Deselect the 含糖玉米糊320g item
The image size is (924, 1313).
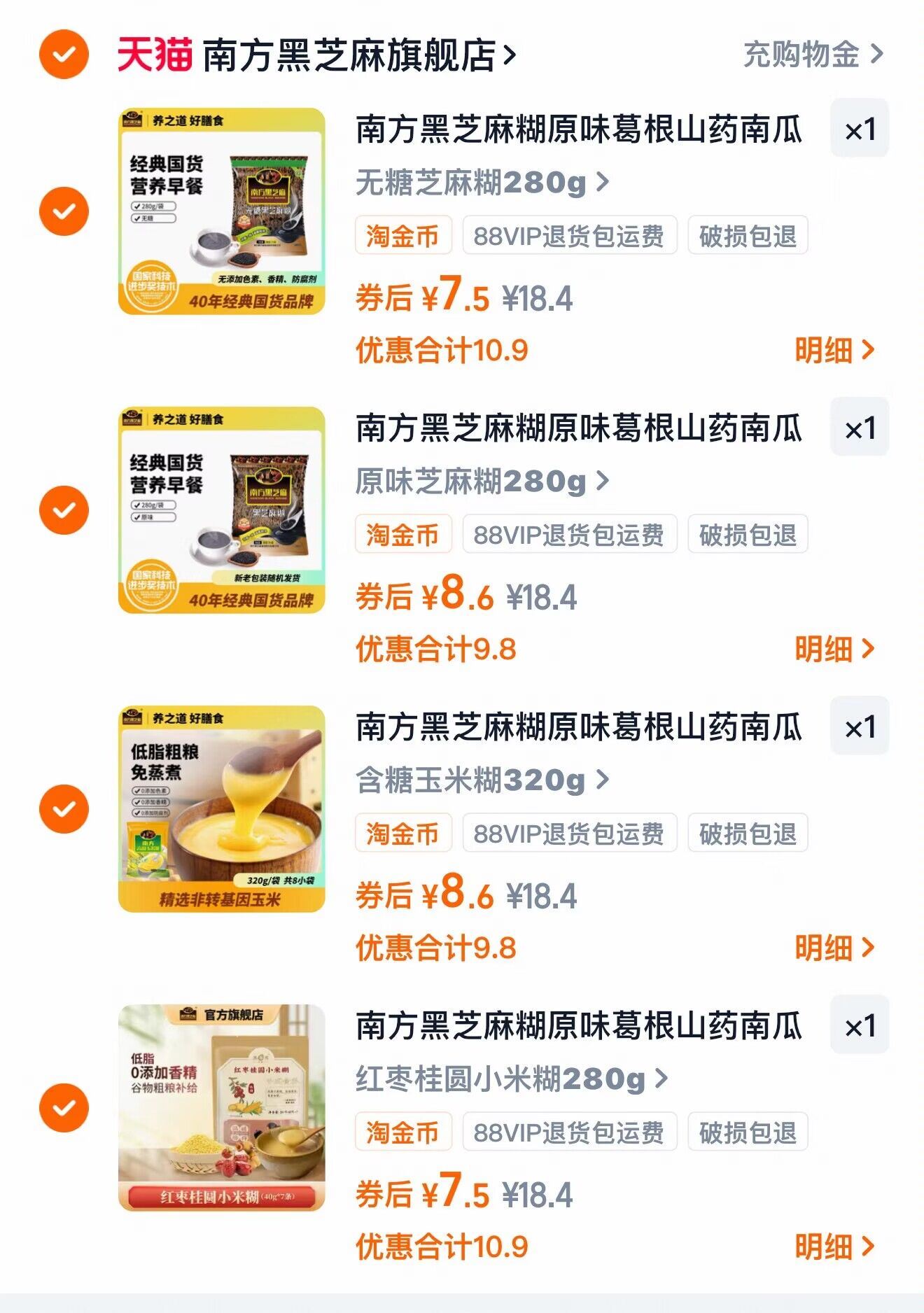(64, 808)
